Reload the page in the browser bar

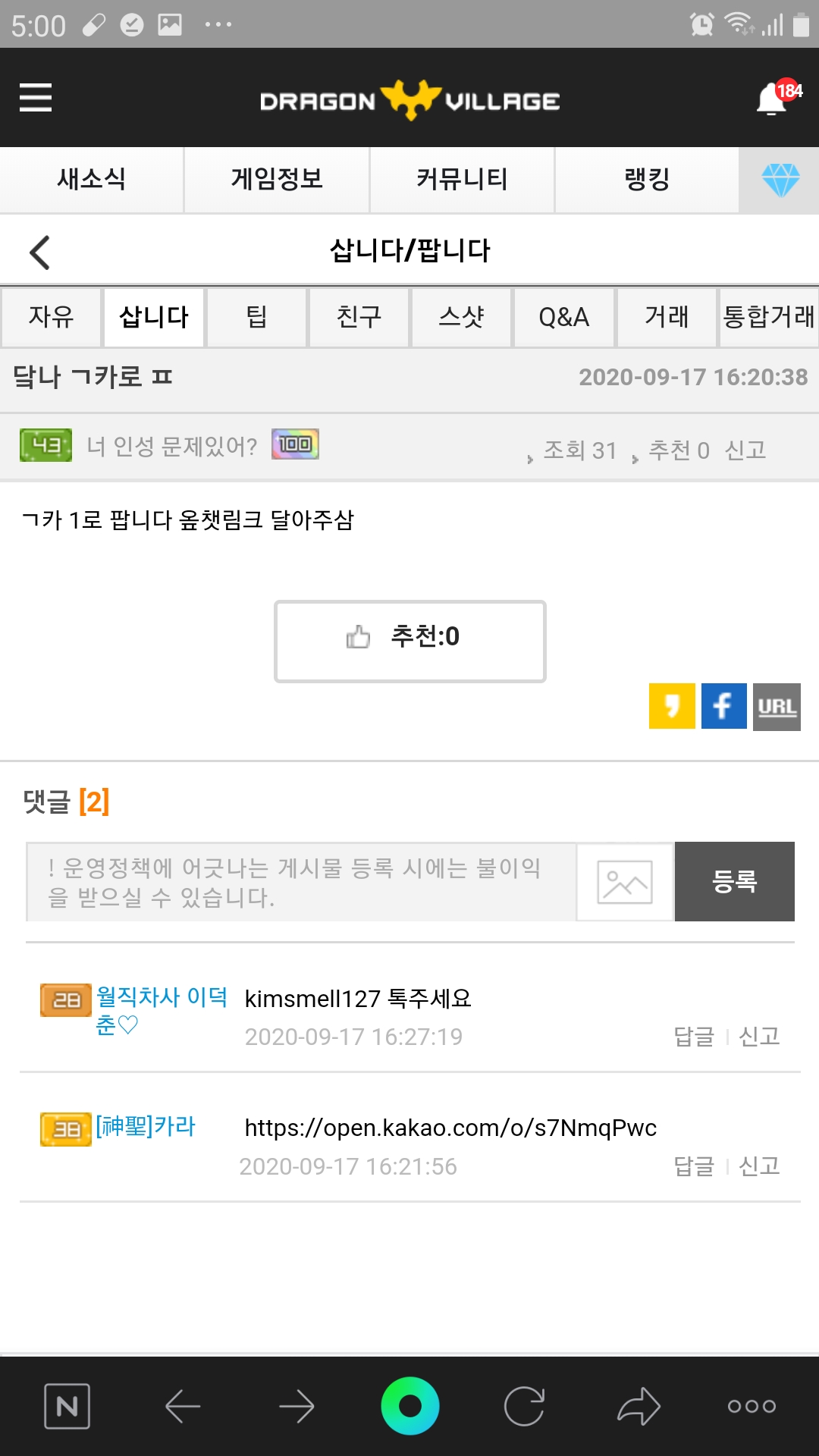point(524,1407)
